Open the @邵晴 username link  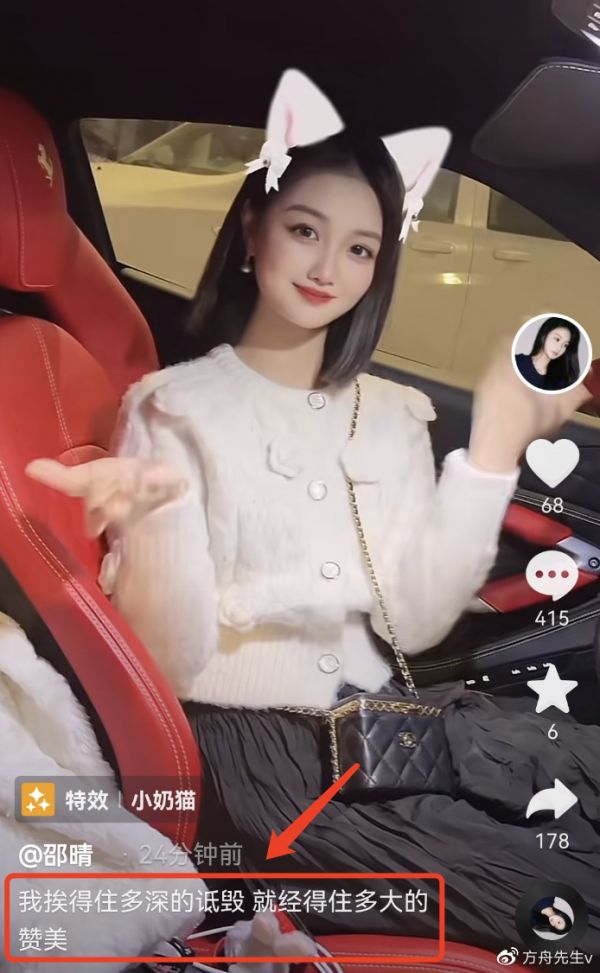(x=61, y=856)
